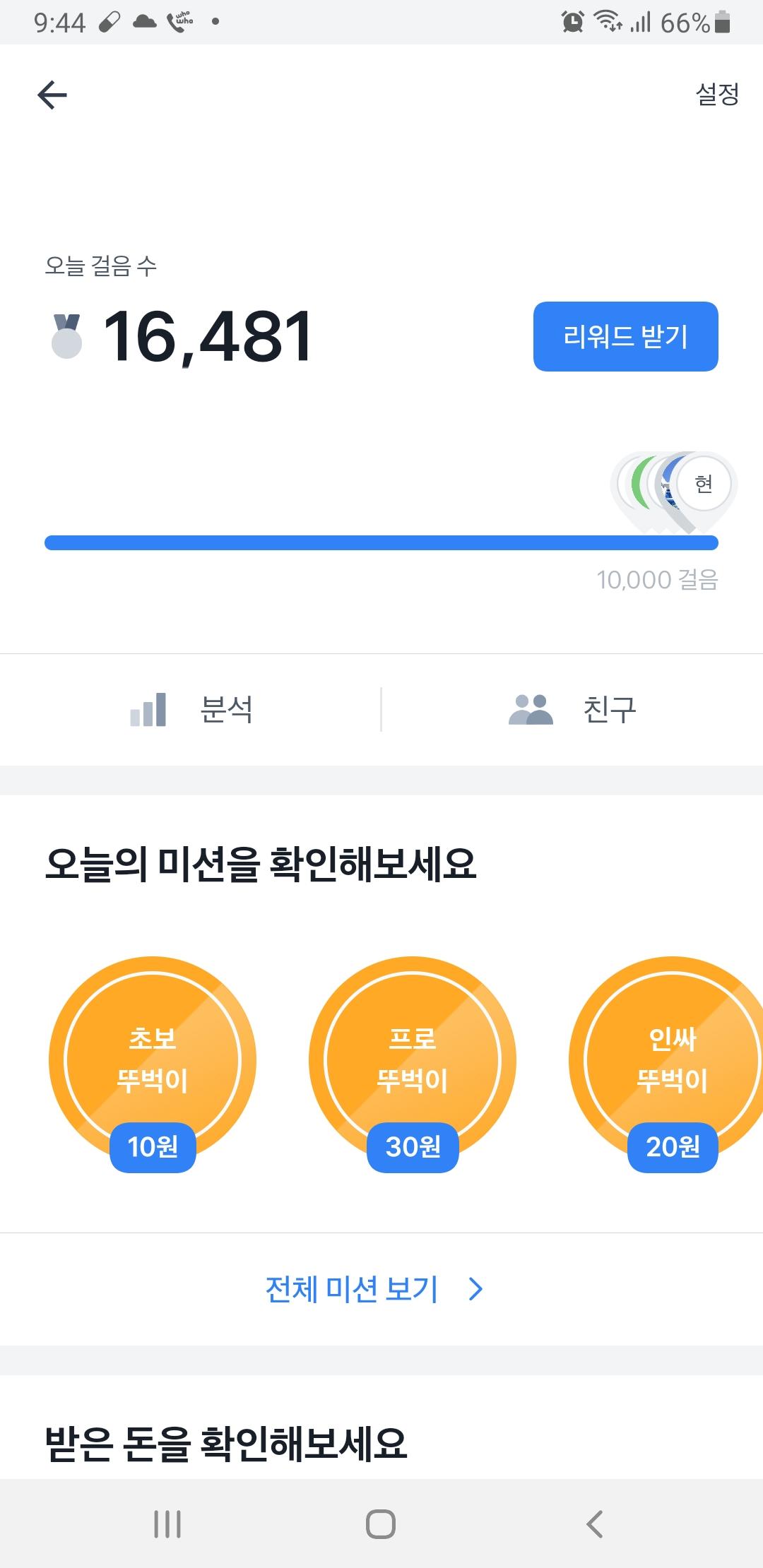The width and height of the screenshot is (763, 1568).
Task: View all missions via 전체 미션 보기
Action: 374,1289
